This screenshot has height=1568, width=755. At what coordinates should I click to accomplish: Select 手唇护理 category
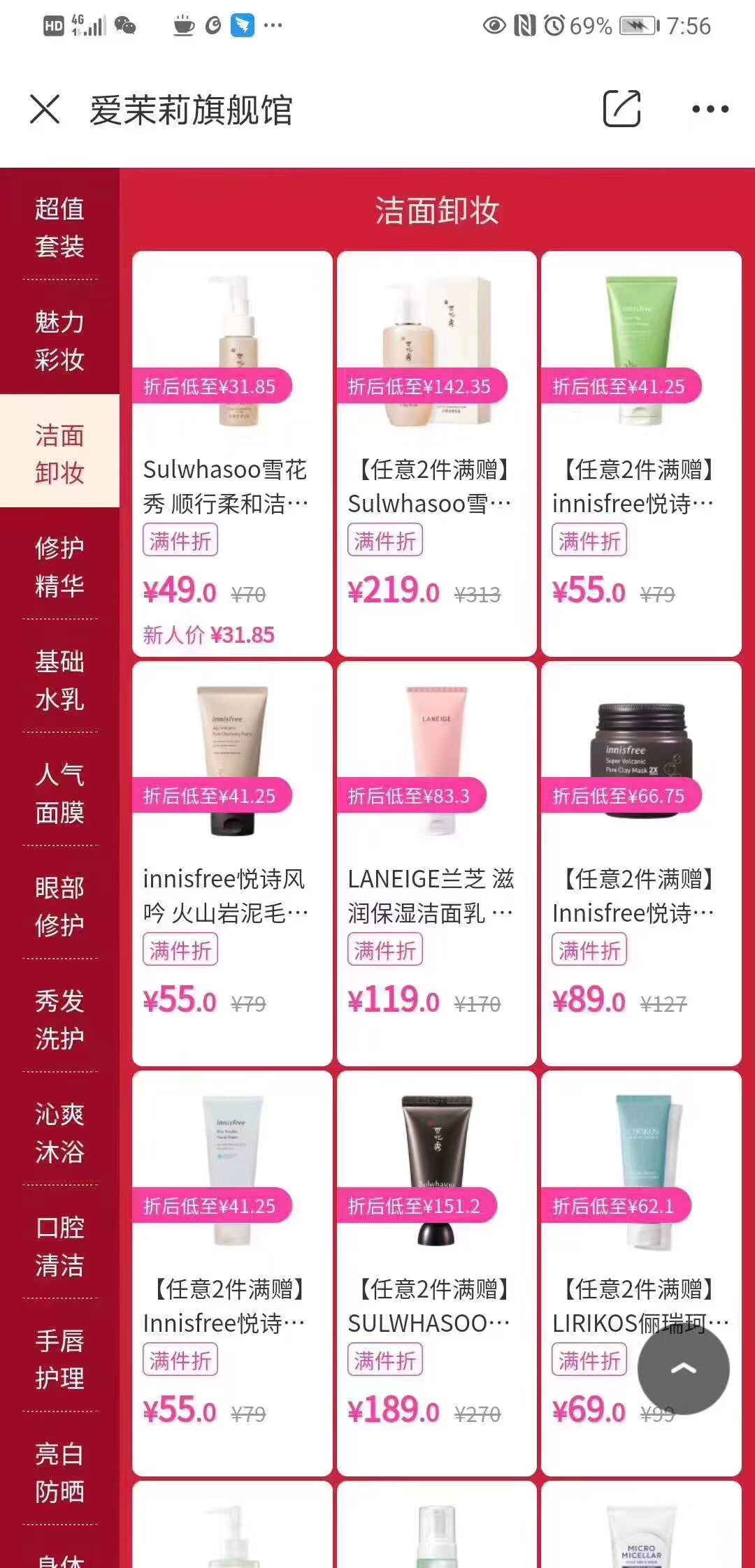59,1359
